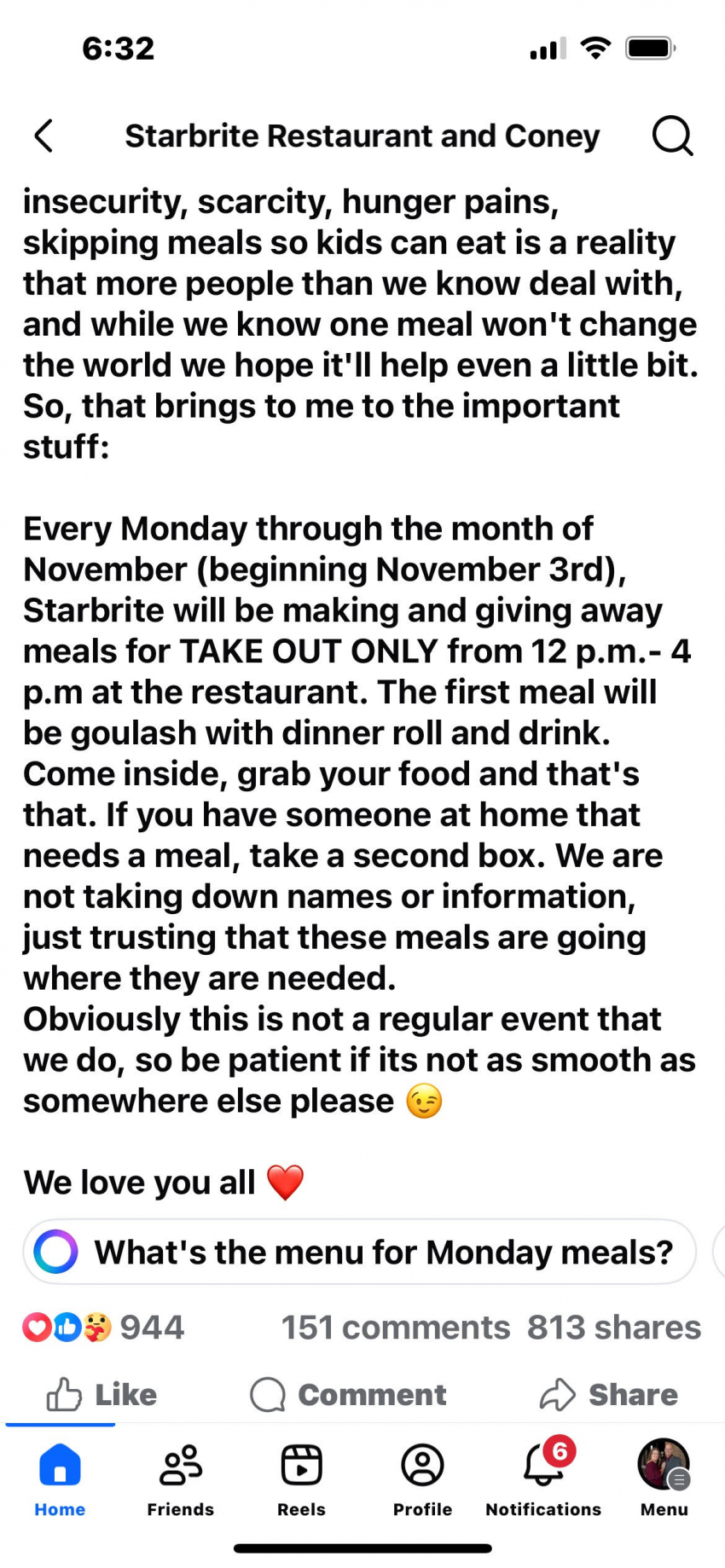Image resolution: width=725 pixels, height=1568 pixels.
Task: Go back using the arrow icon
Action: 44,136
